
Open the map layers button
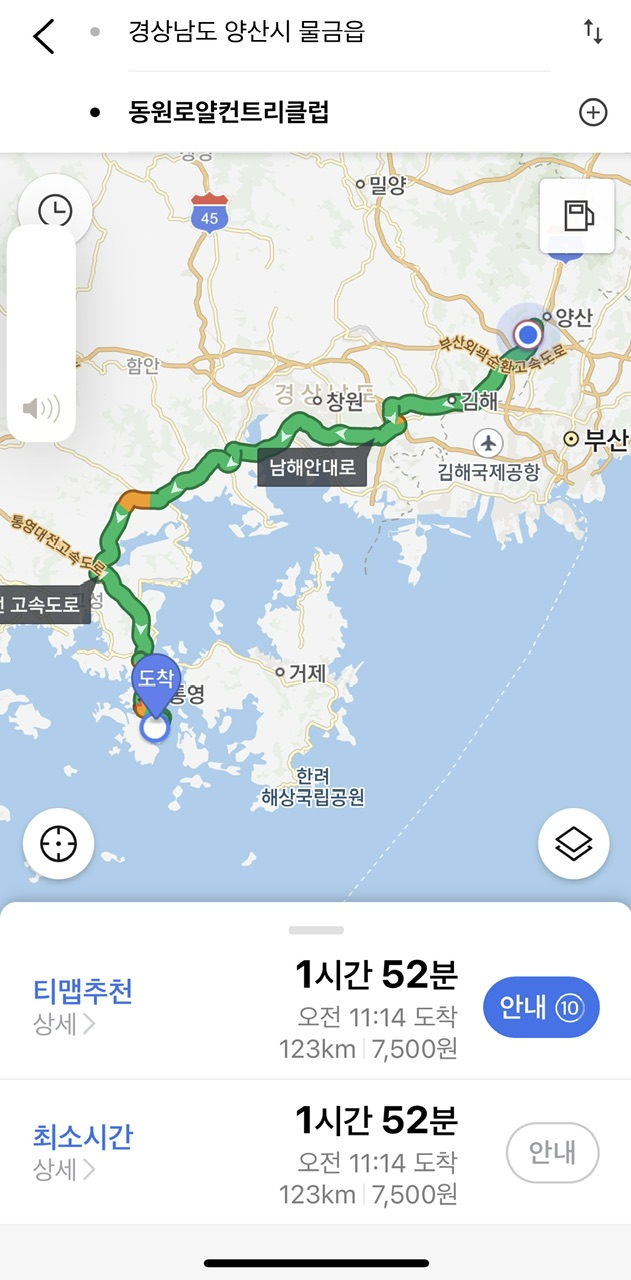click(x=574, y=845)
